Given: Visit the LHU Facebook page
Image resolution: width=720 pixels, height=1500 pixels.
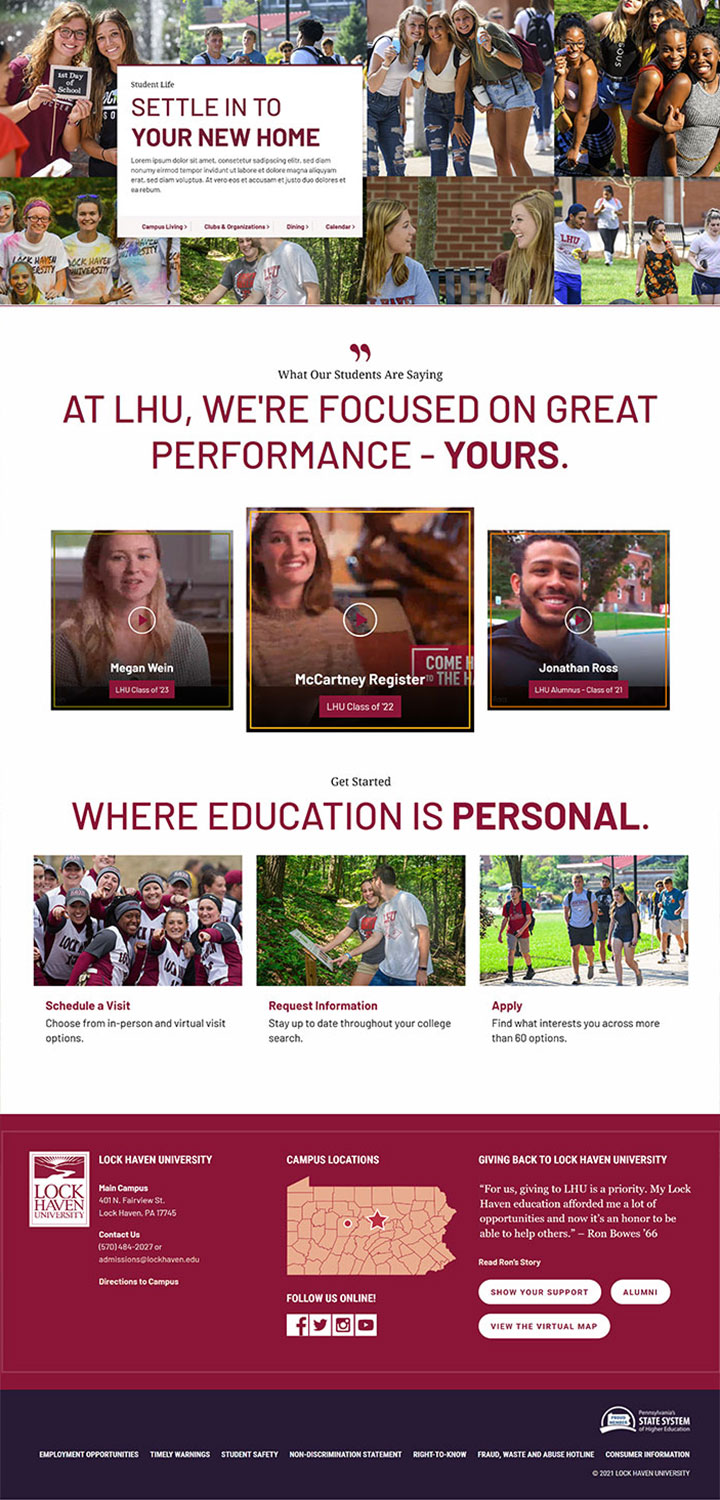Looking at the screenshot, I should click(x=297, y=1325).
